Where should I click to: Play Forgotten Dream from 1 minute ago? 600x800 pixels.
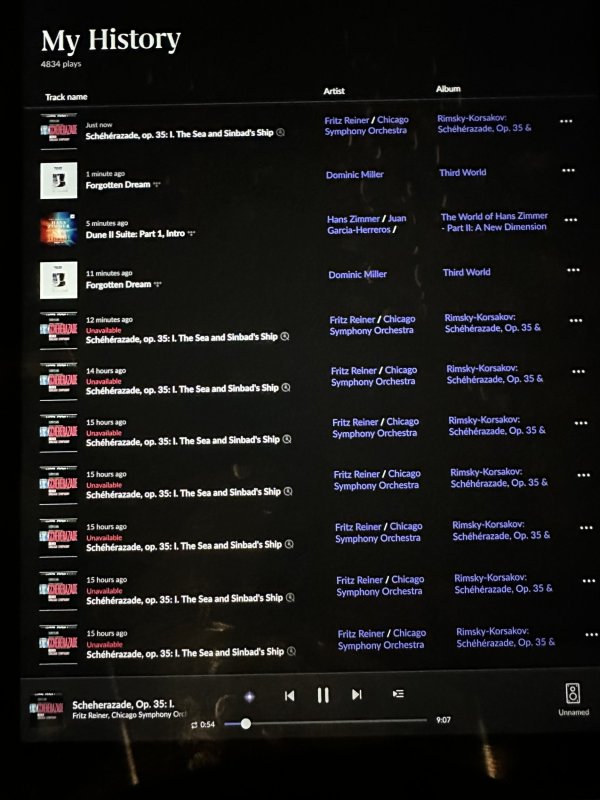tap(118, 185)
